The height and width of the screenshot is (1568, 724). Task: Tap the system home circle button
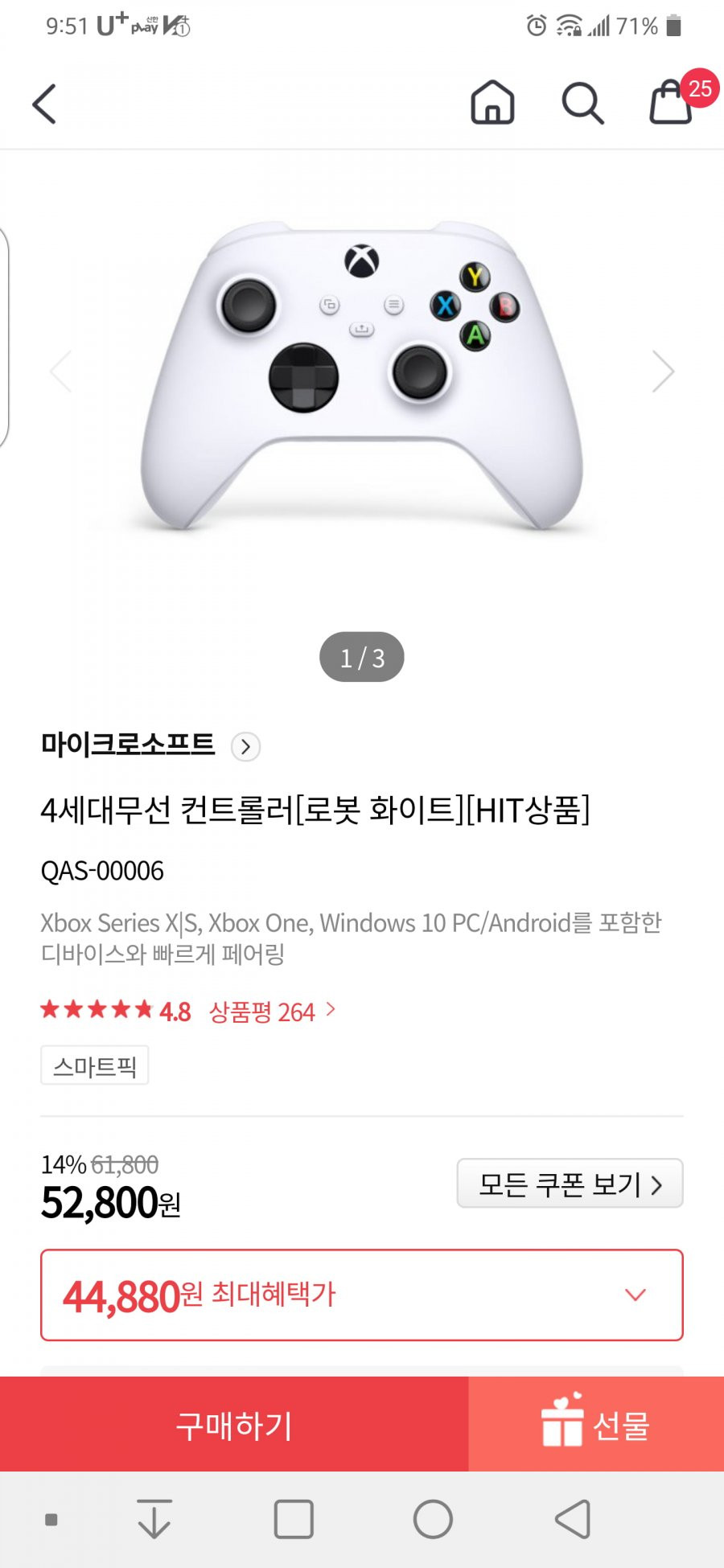tap(433, 1520)
